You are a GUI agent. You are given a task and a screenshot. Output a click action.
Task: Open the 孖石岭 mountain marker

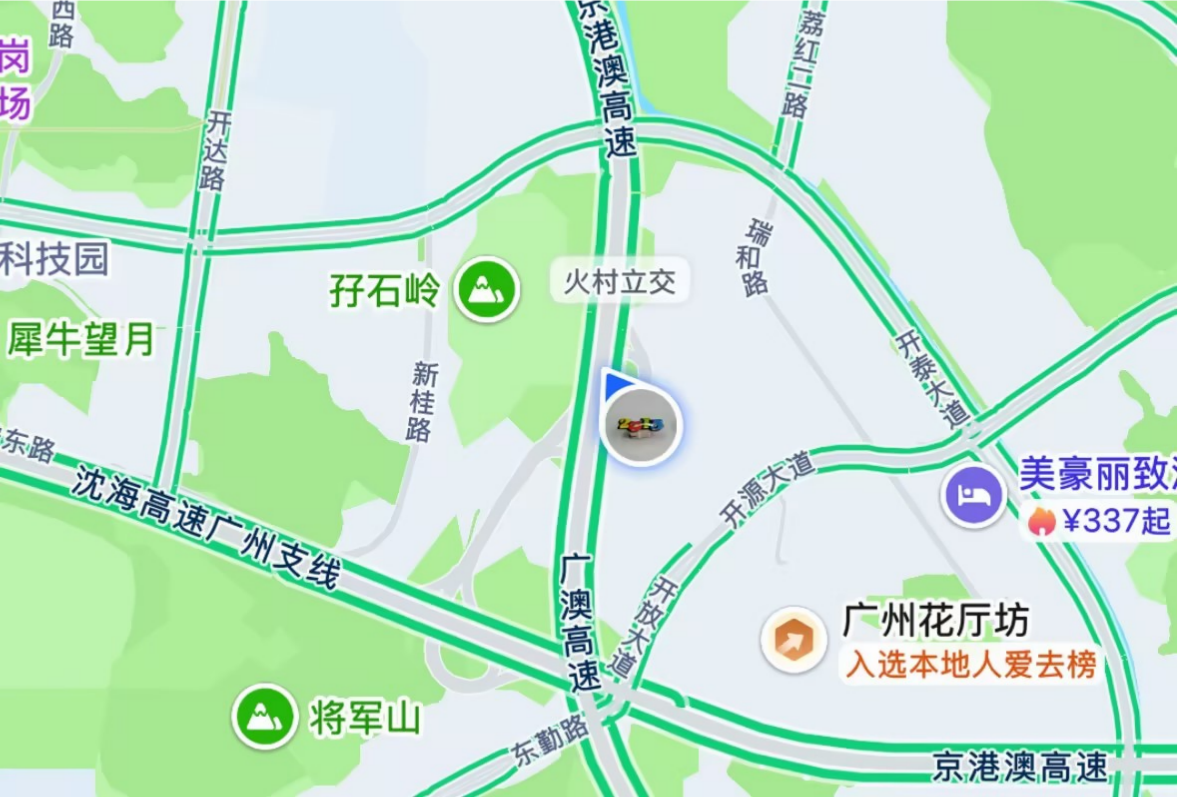pyautogui.click(x=487, y=290)
